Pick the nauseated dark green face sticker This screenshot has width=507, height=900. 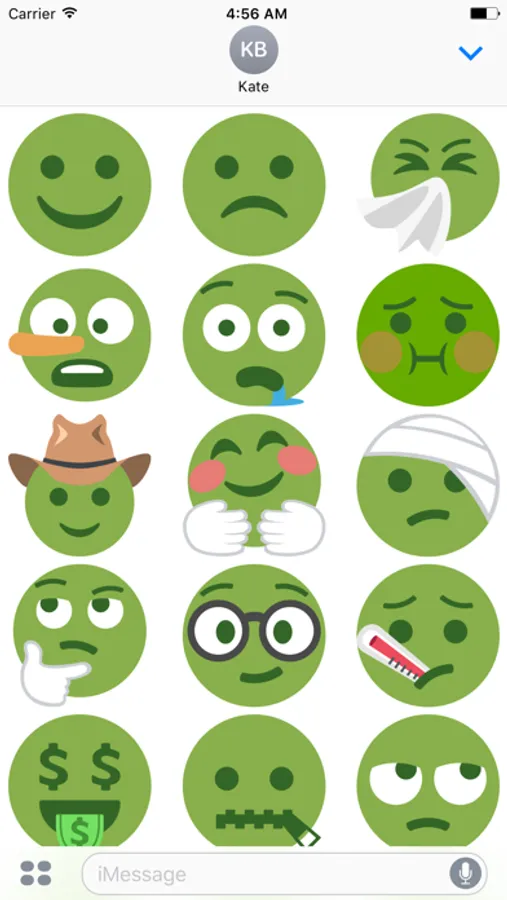[x=428, y=335]
